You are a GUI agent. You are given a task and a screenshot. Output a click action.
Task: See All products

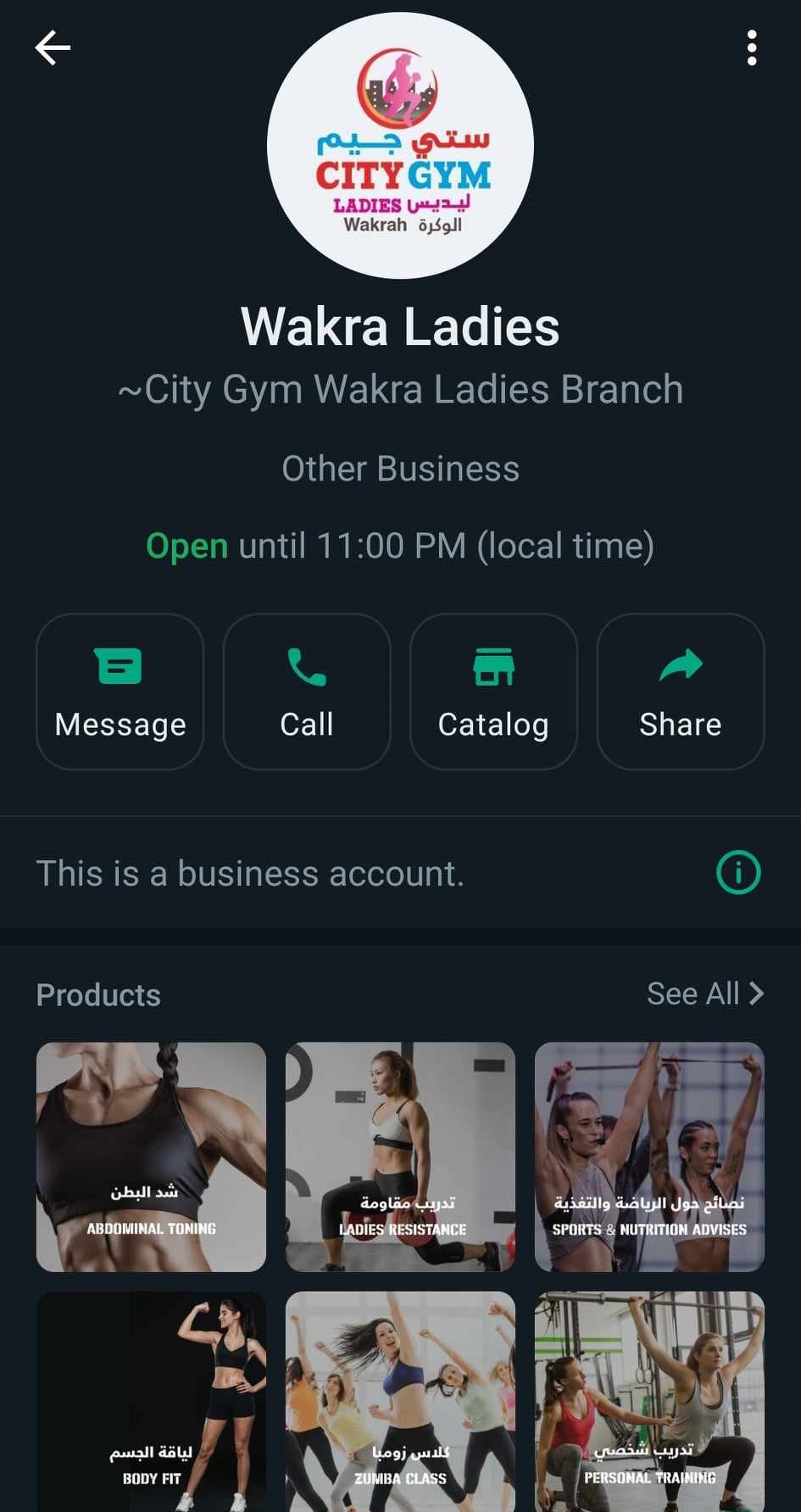[x=704, y=993]
